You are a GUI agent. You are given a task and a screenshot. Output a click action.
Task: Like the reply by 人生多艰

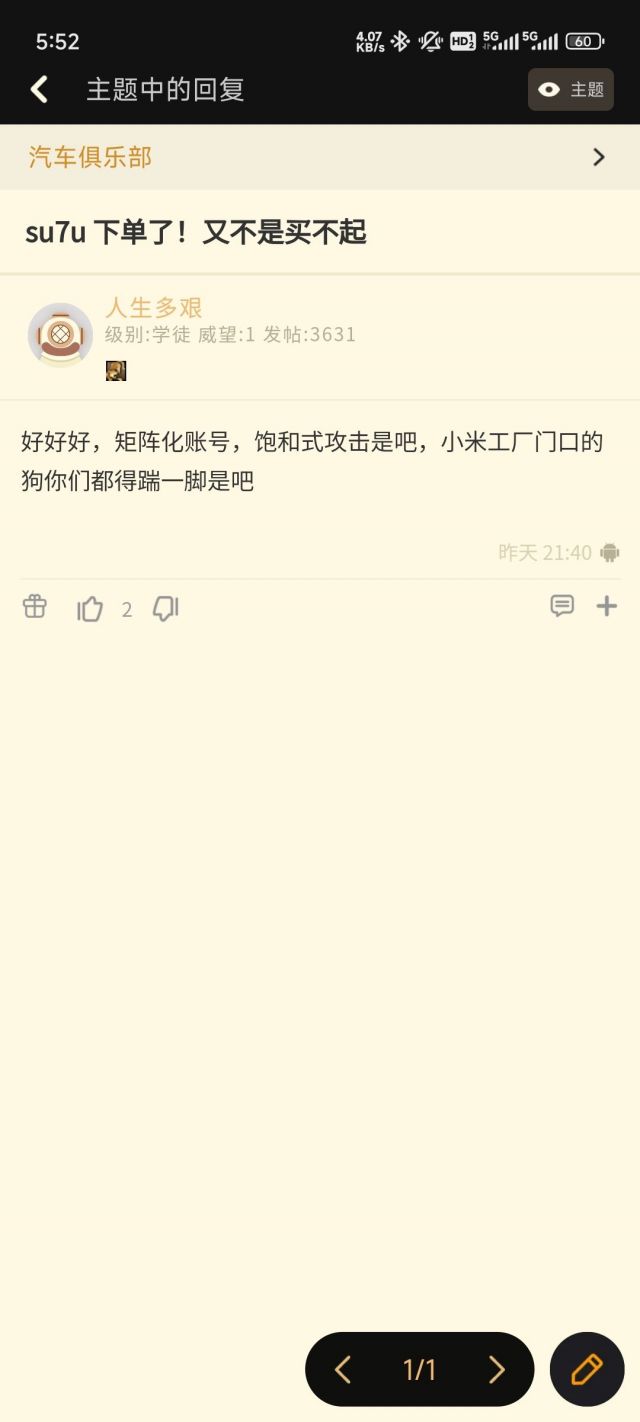pos(91,608)
